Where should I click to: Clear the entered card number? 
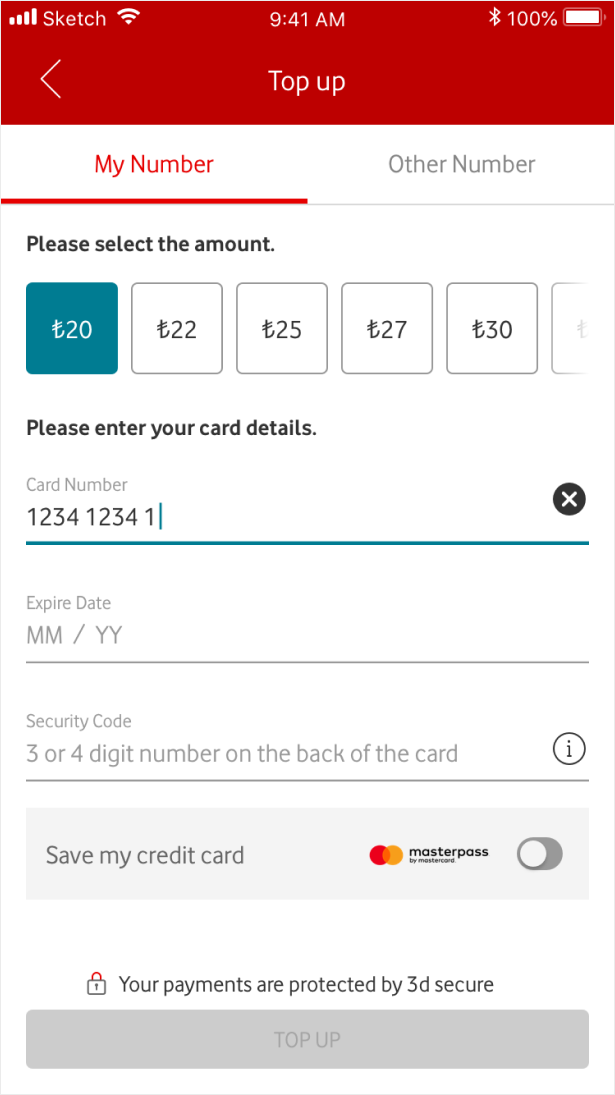point(569,499)
